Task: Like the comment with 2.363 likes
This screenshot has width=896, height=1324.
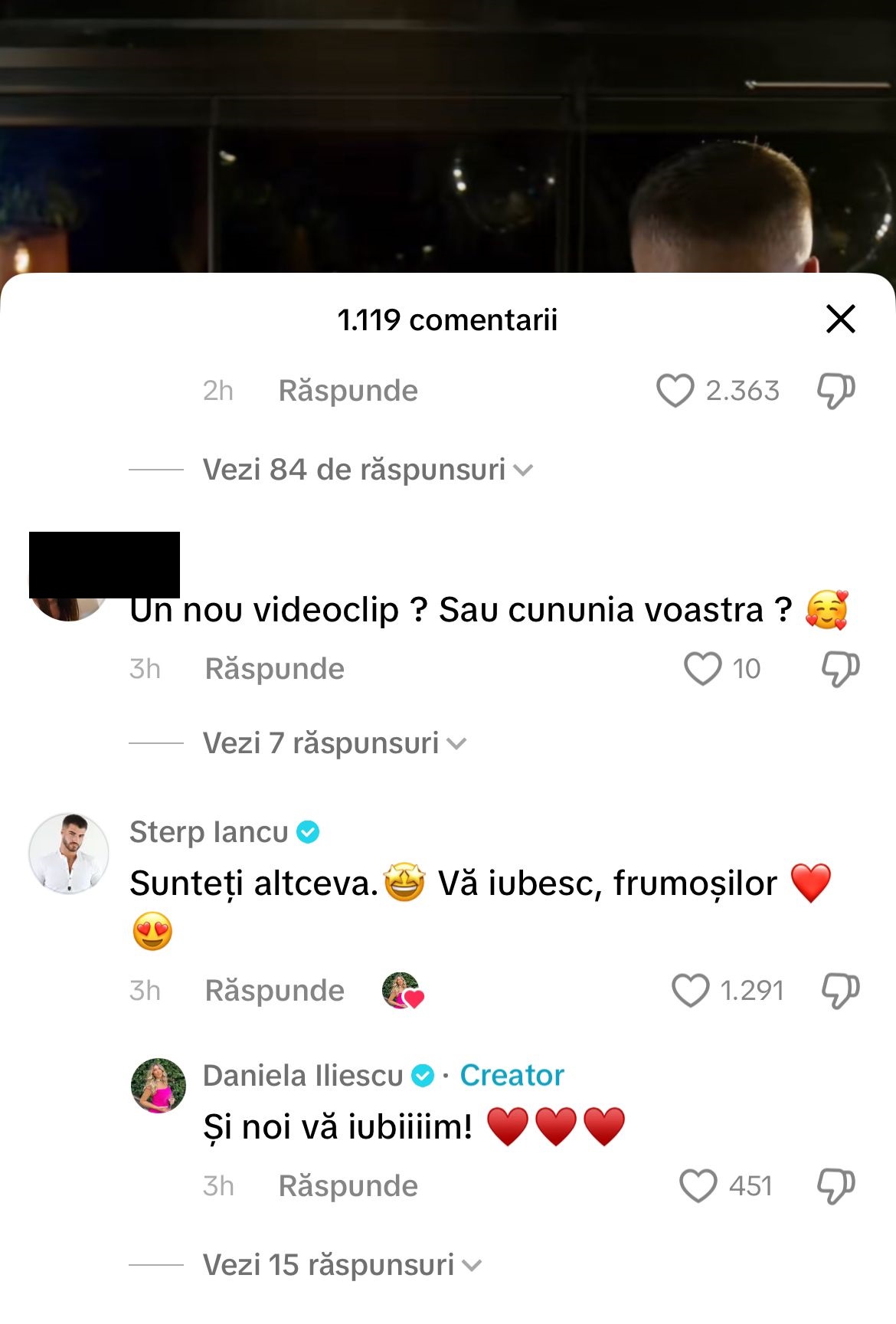Action: click(x=675, y=391)
